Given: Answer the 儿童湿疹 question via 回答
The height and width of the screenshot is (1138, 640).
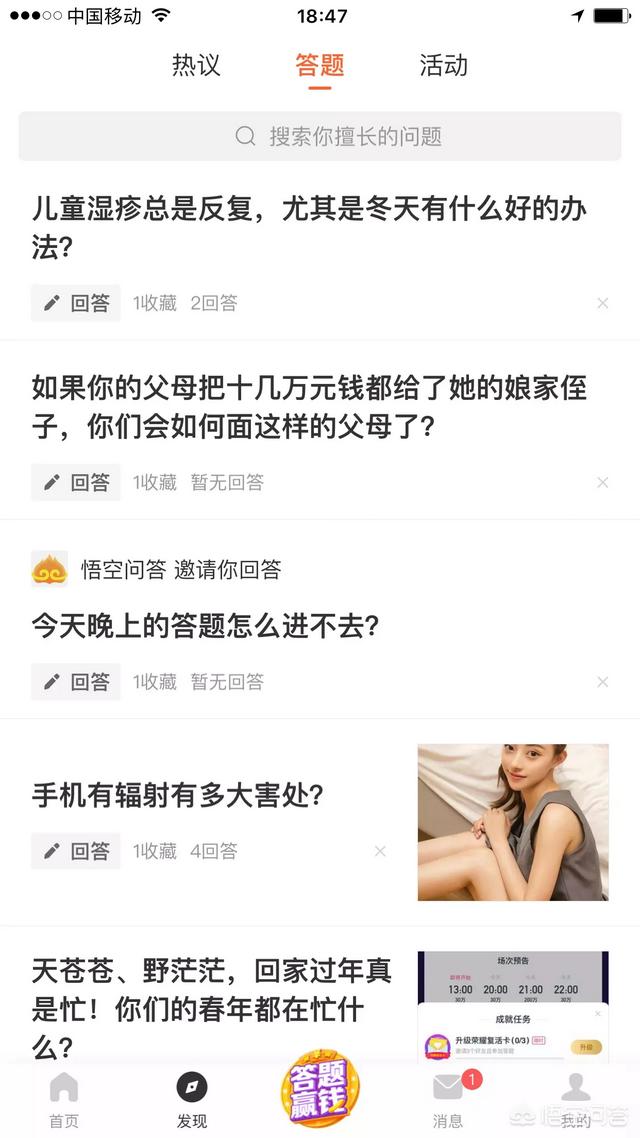Looking at the screenshot, I should pos(76,303).
